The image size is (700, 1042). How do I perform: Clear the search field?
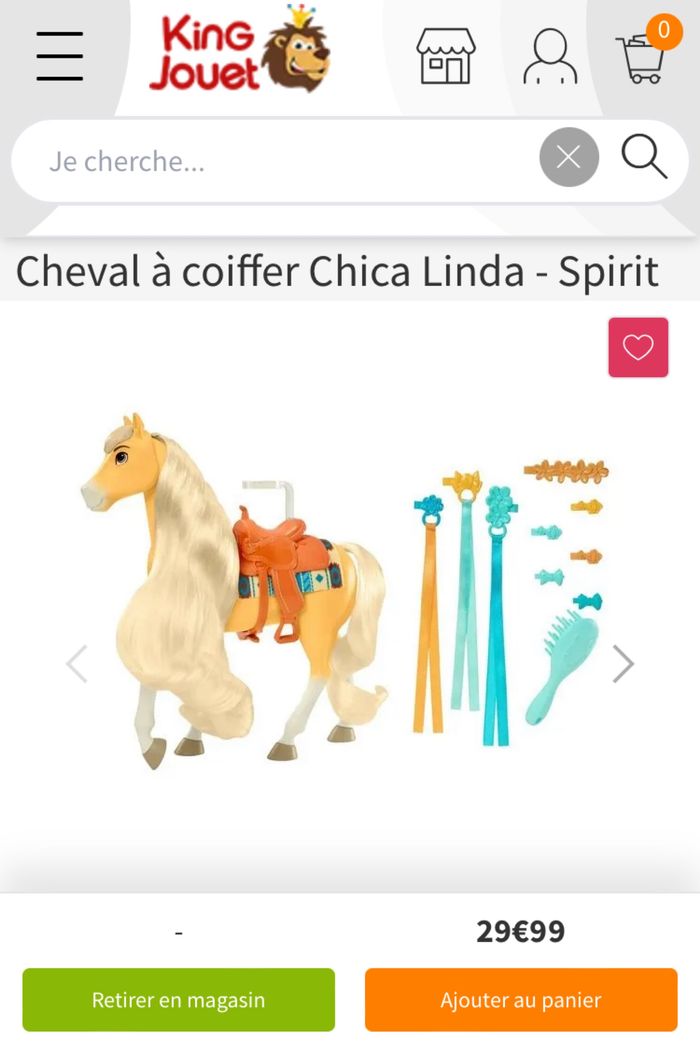pyautogui.click(x=569, y=158)
